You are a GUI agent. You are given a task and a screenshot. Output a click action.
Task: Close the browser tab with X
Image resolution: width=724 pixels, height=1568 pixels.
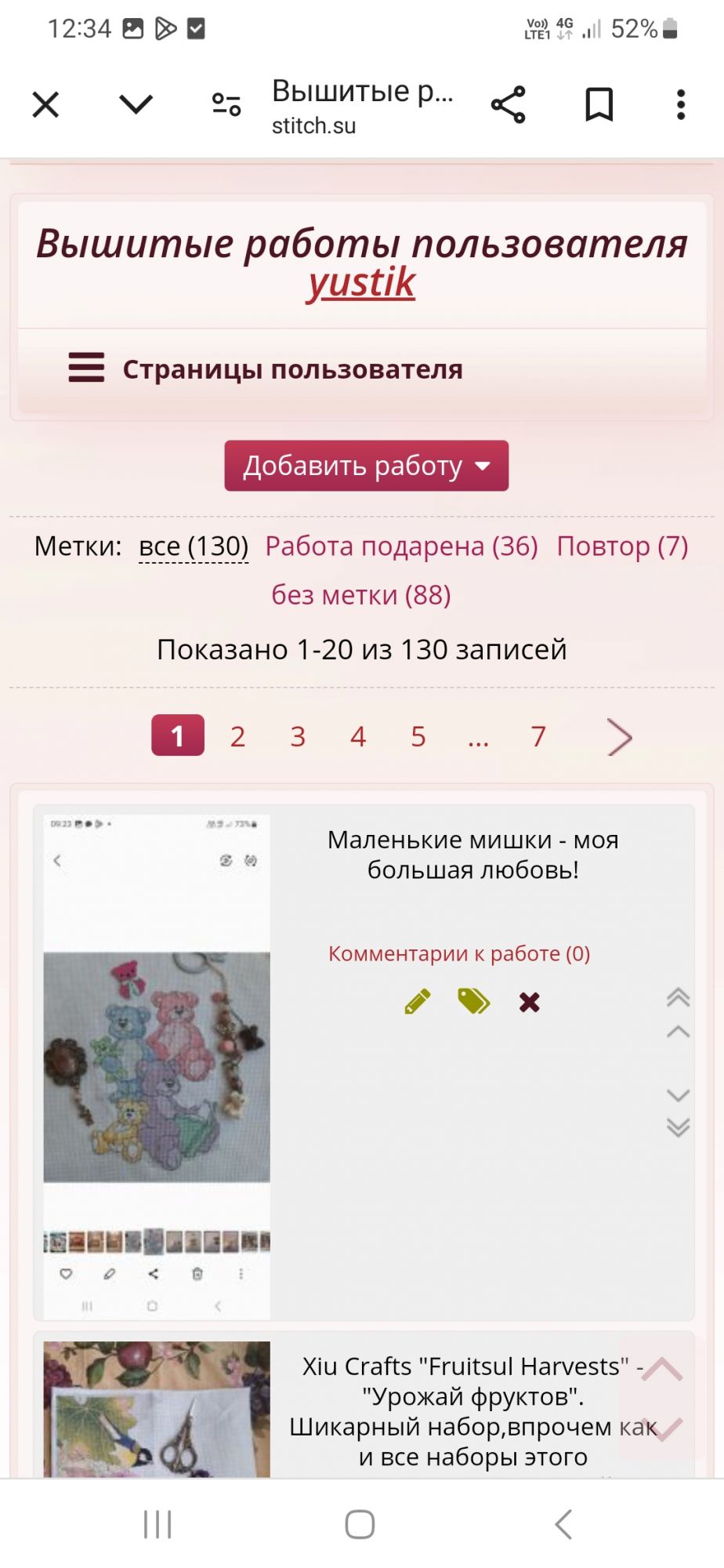tap(45, 104)
